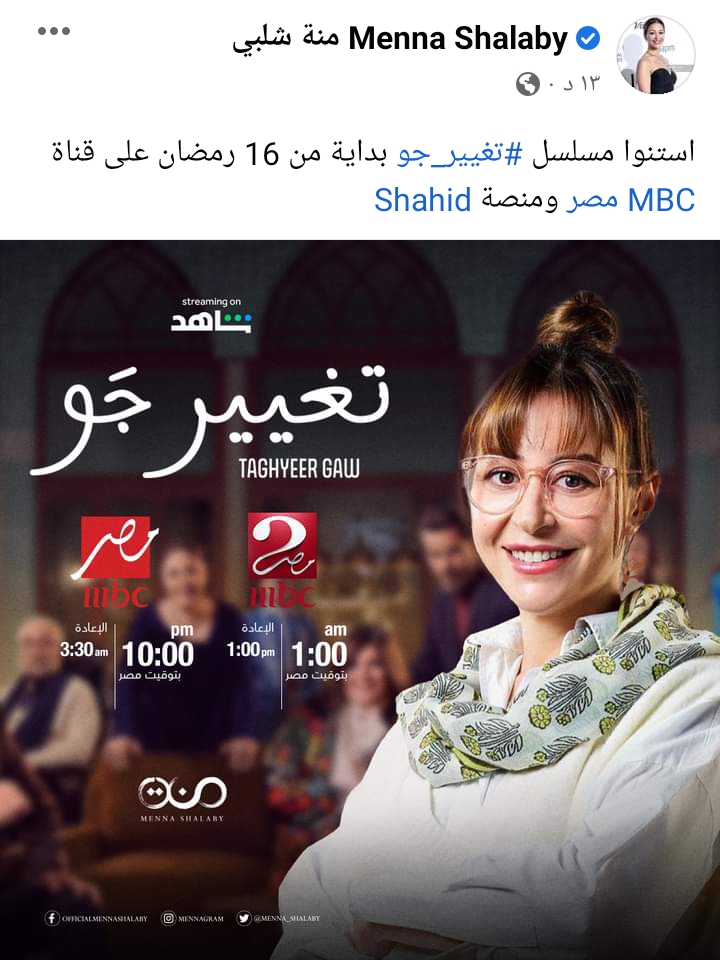The height and width of the screenshot is (960, 720).
Task: Open the Shahid page link
Action: [422, 199]
